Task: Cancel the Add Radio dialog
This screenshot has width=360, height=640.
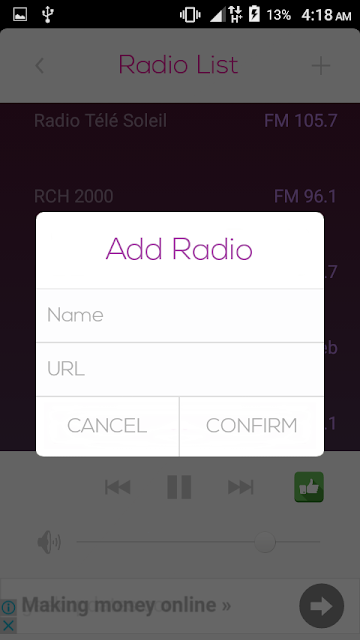Action: [x=107, y=426]
